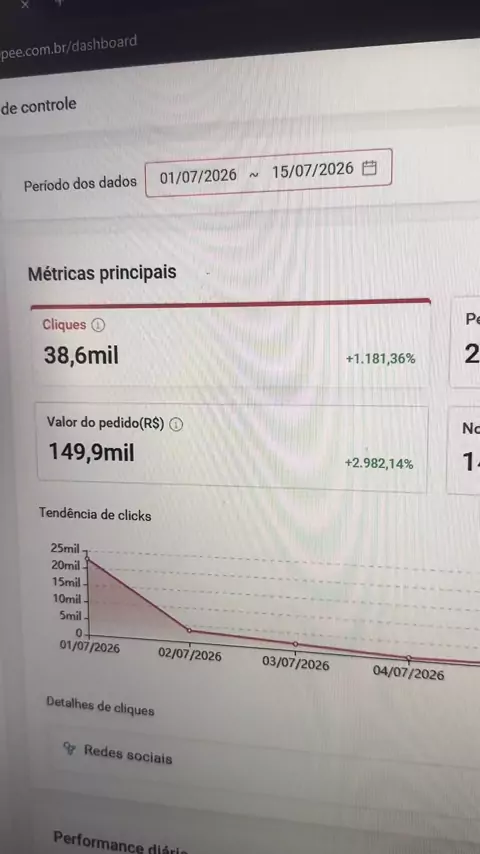Select the Cliques metric card
Screen dimensions: 480x854
(231, 343)
